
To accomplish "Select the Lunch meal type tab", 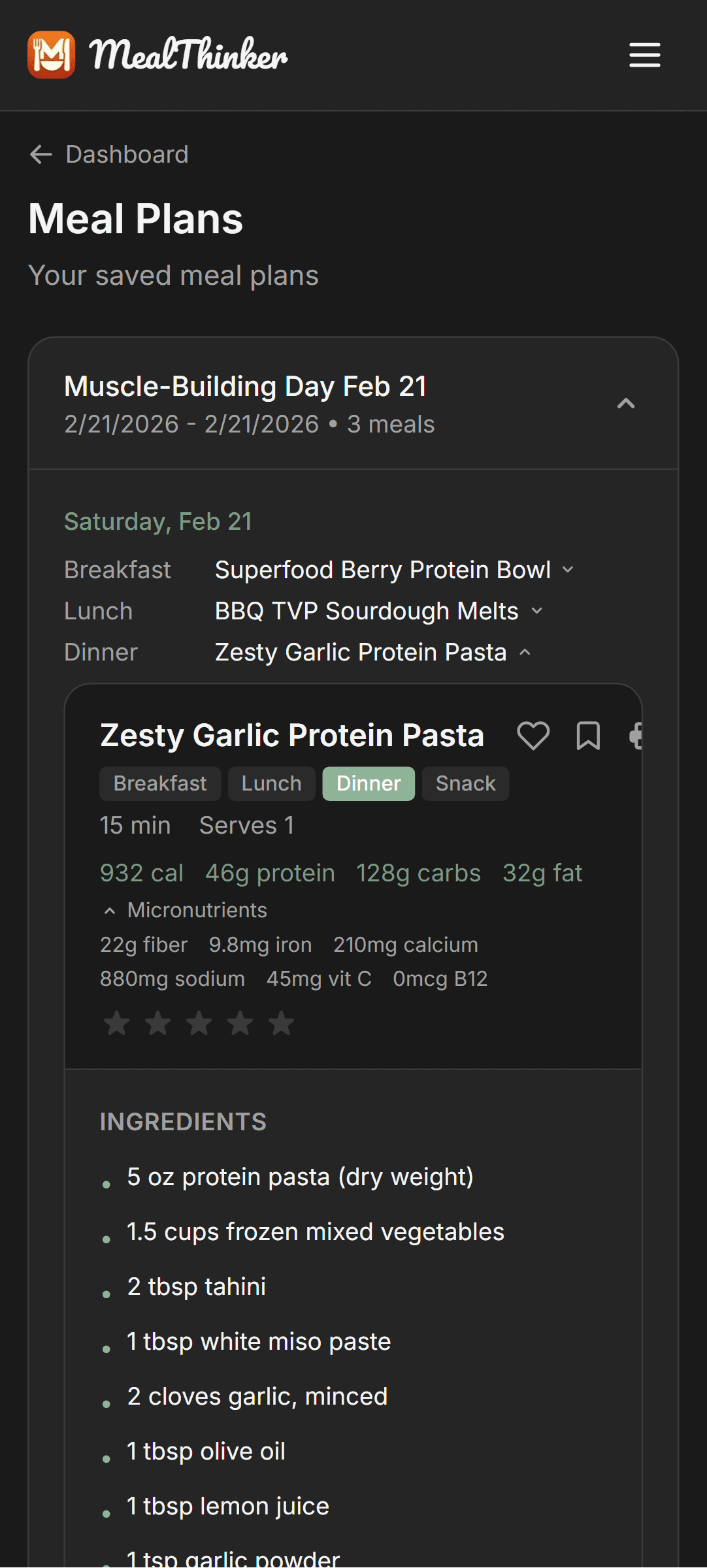I will point(271,783).
